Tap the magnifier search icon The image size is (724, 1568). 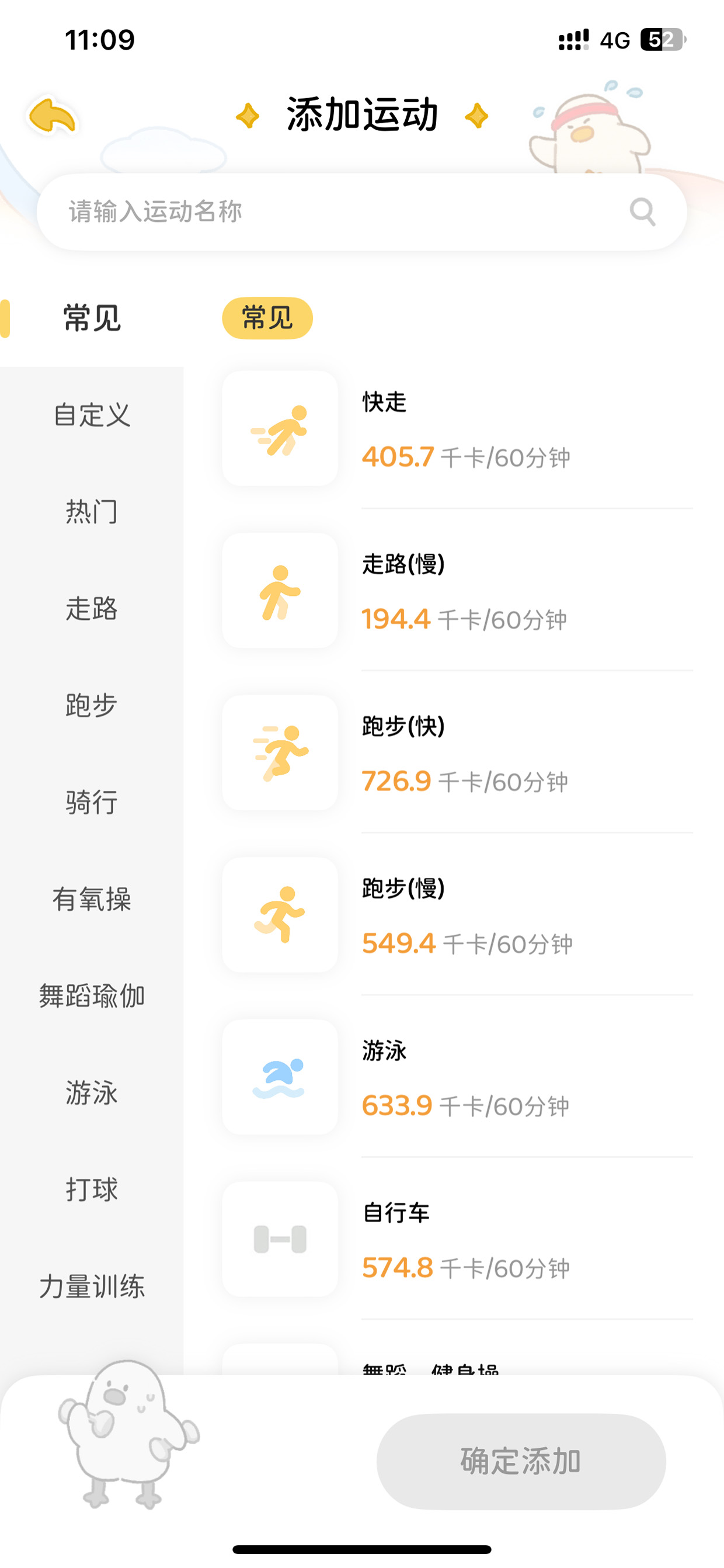click(x=642, y=212)
